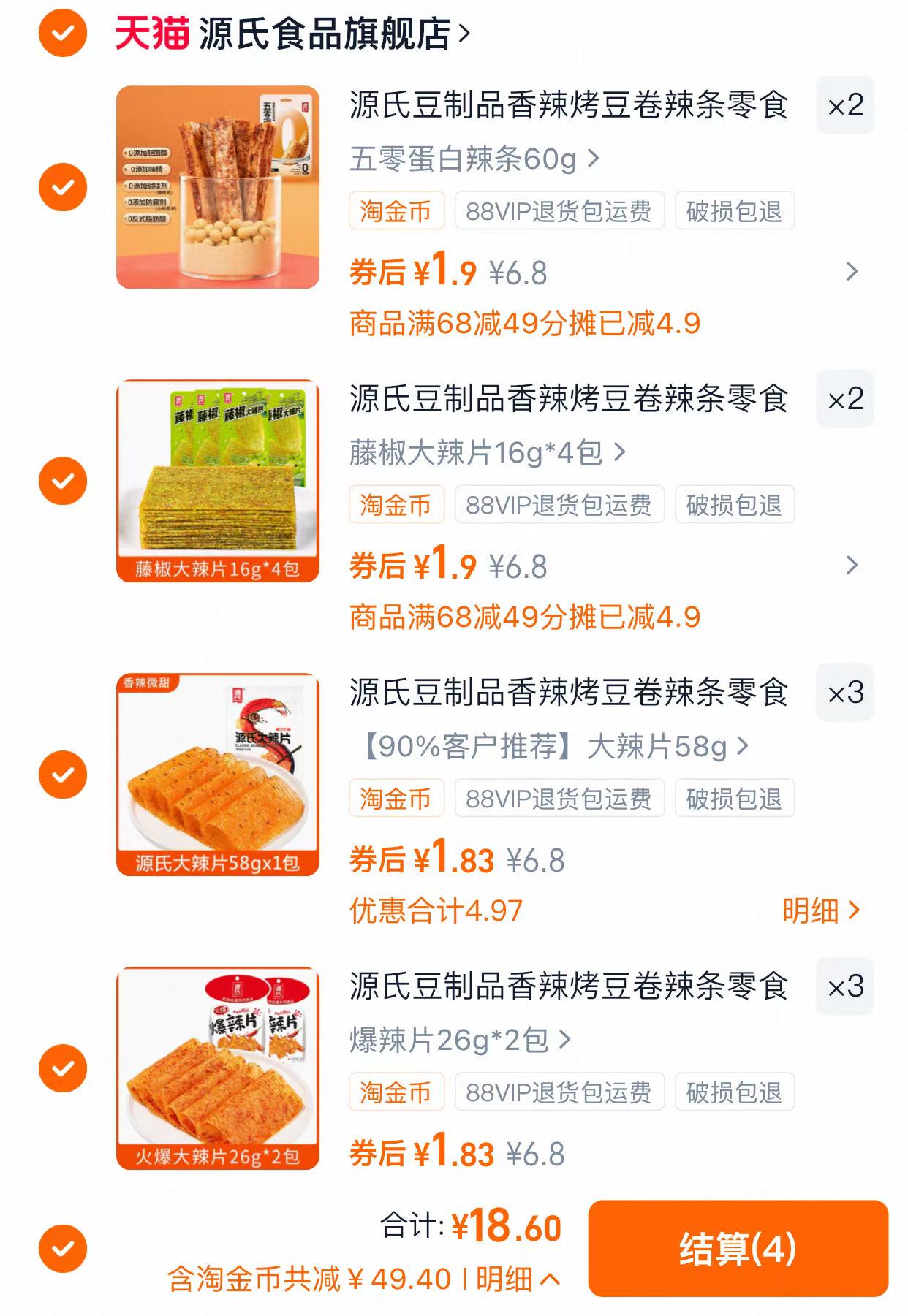This screenshot has width=908, height=1316.
Task: Open the 五零蛋白辣条60g SKU selector
Action: tap(468, 156)
